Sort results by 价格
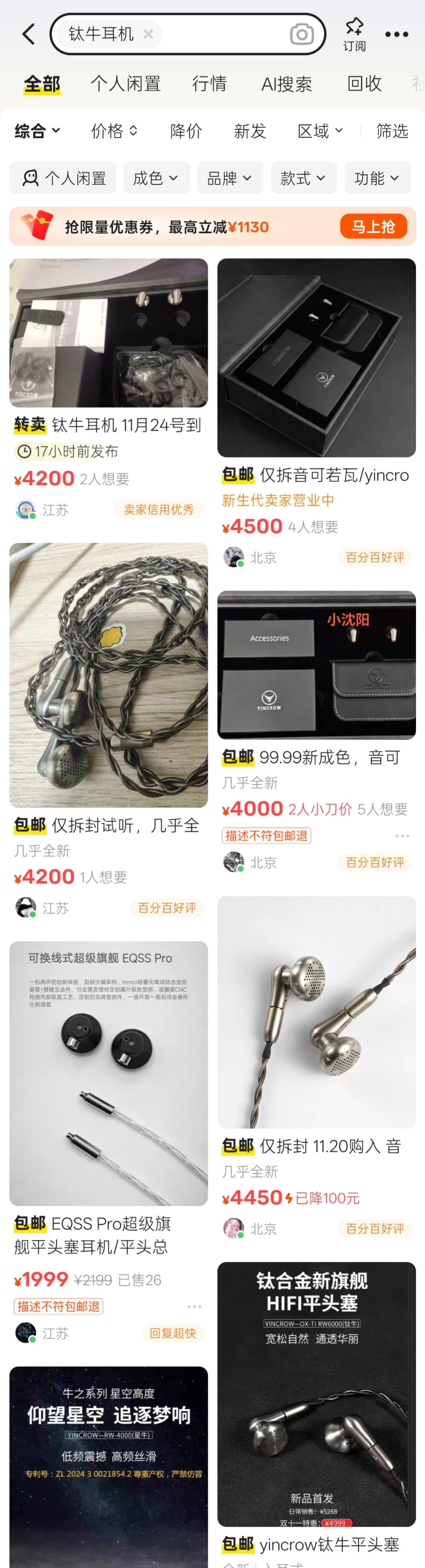This screenshot has width=425, height=1568. (x=114, y=130)
